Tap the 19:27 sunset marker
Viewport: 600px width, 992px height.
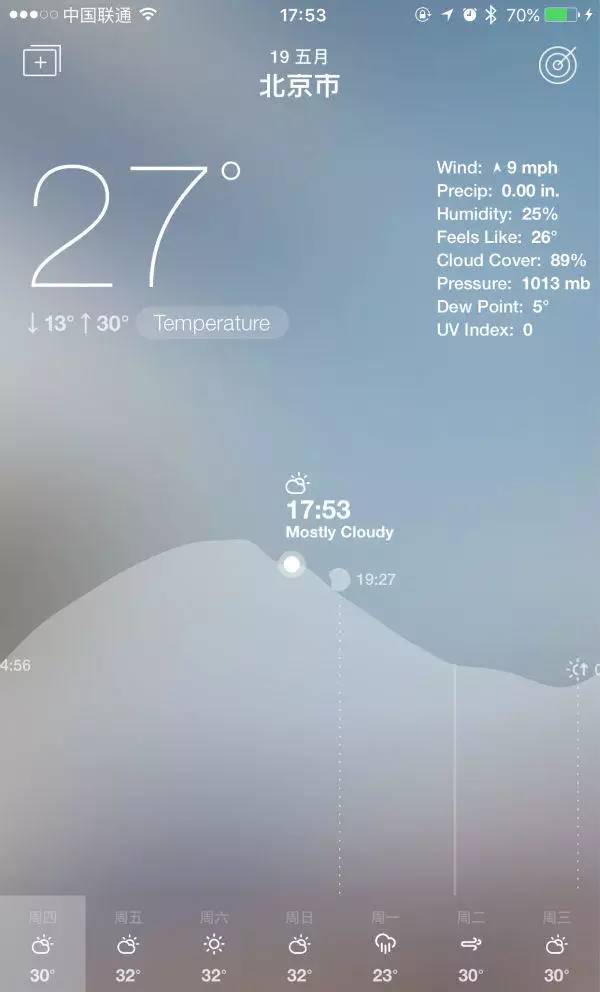(x=339, y=579)
